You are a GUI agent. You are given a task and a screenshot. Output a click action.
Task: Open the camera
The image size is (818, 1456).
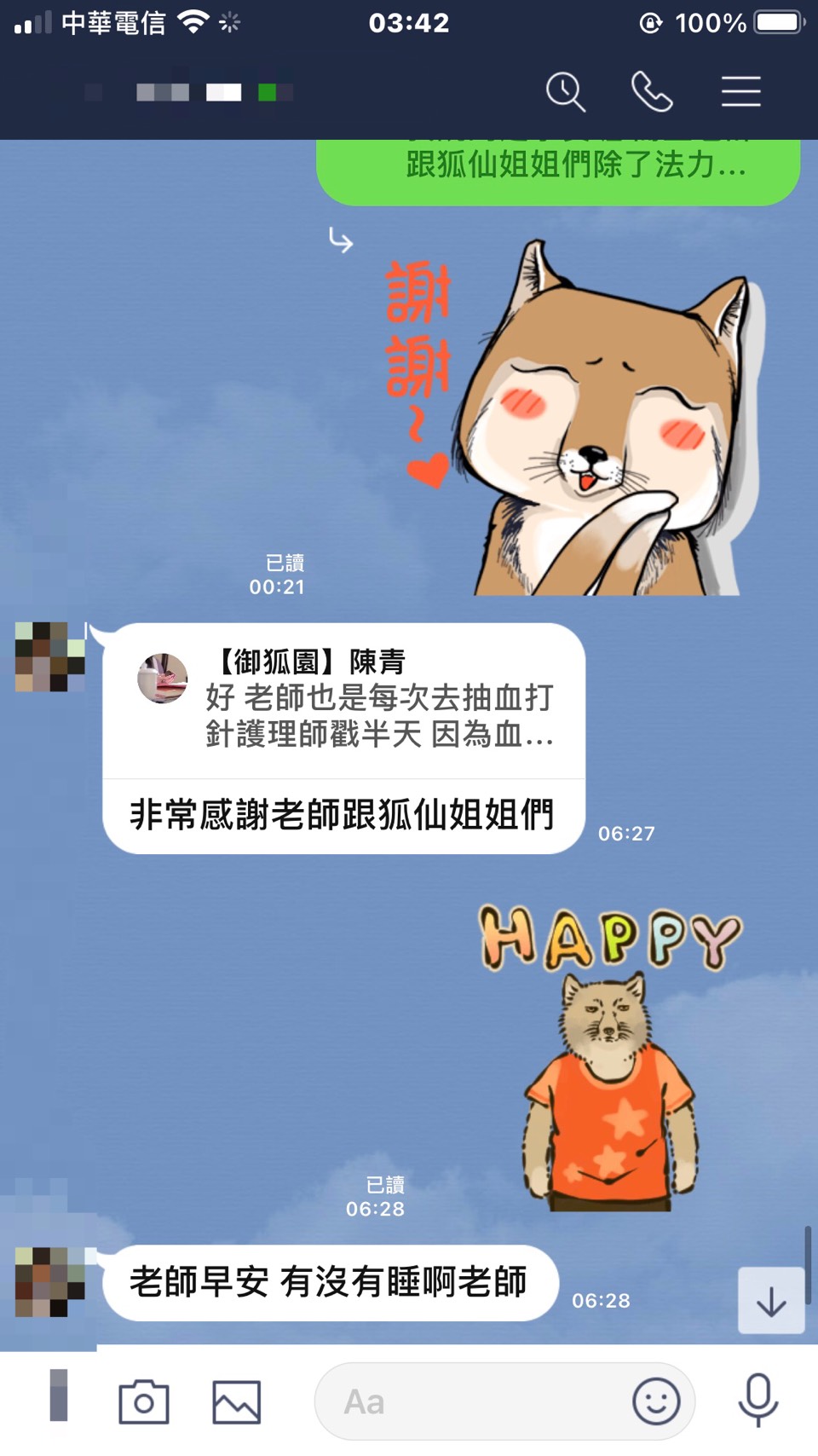pyautogui.click(x=143, y=1401)
